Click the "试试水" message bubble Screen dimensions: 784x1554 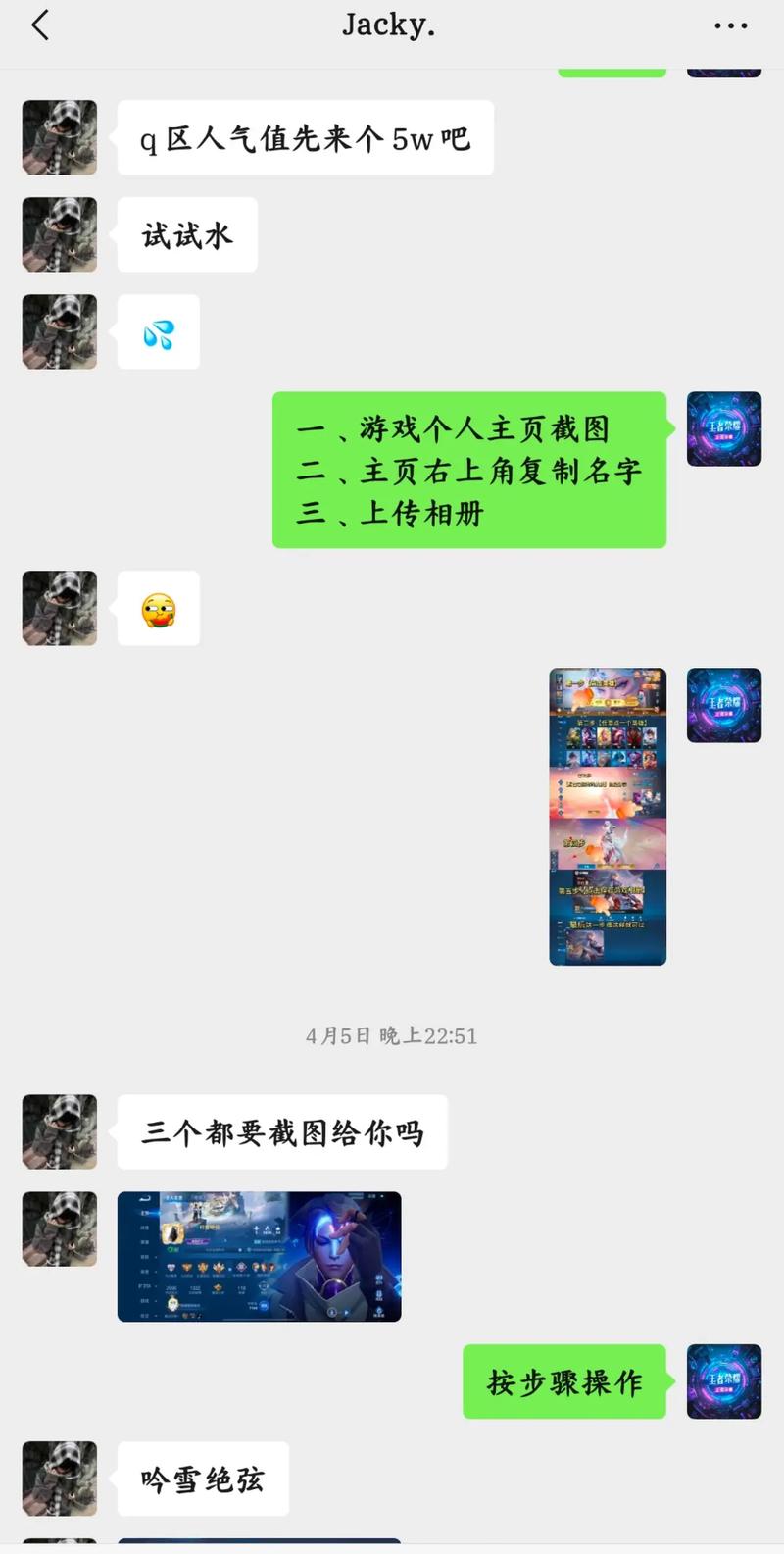pyautogui.click(x=186, y=234)
